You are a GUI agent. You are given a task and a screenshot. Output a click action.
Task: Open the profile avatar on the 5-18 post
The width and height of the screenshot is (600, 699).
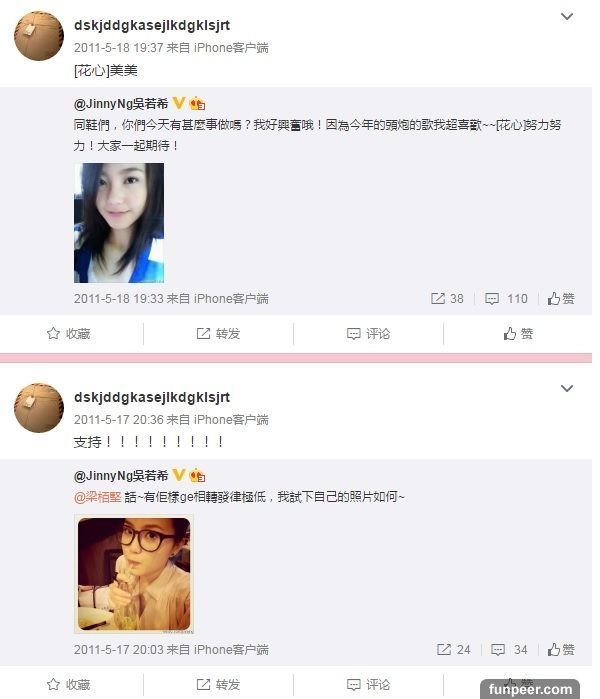click(x=39, y=36)
